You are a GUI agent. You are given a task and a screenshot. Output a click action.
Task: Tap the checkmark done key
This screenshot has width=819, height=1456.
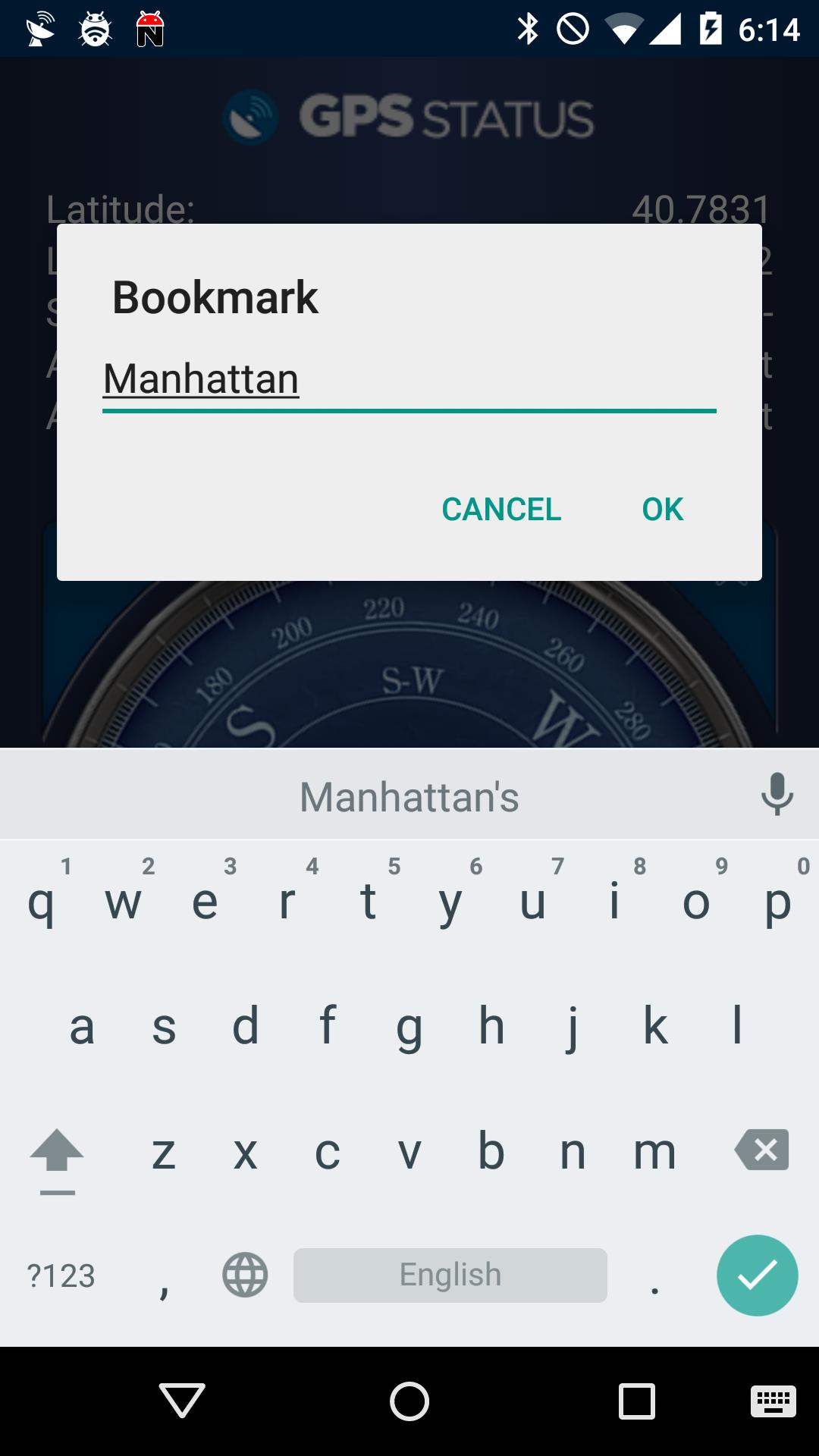[x=757, y=1275]
